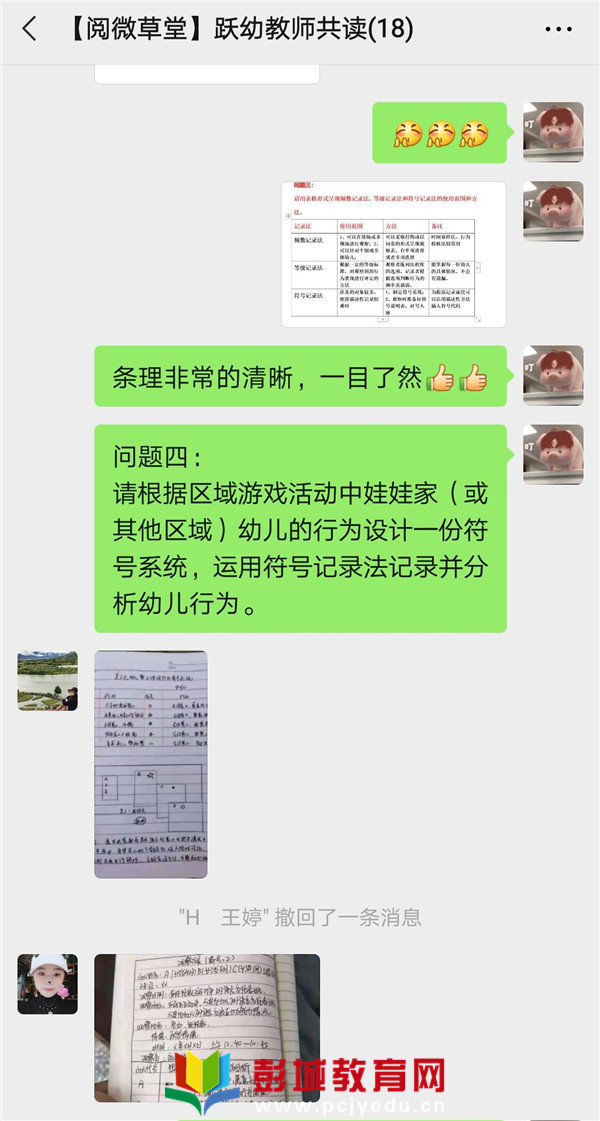
Task: Tap the avatar beside the 问题四 message
Action: (x=553, y=454)
